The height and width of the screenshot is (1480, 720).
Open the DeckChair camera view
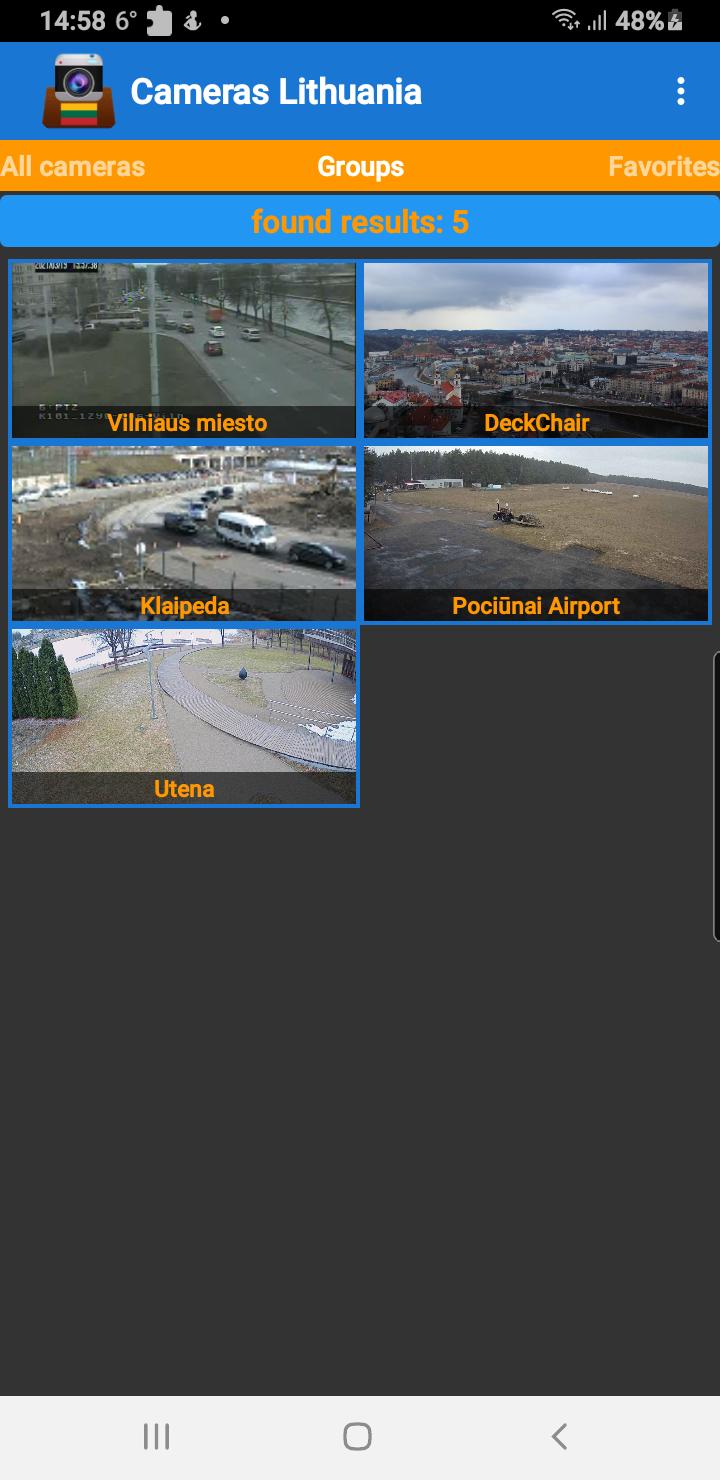click(536, 348)
